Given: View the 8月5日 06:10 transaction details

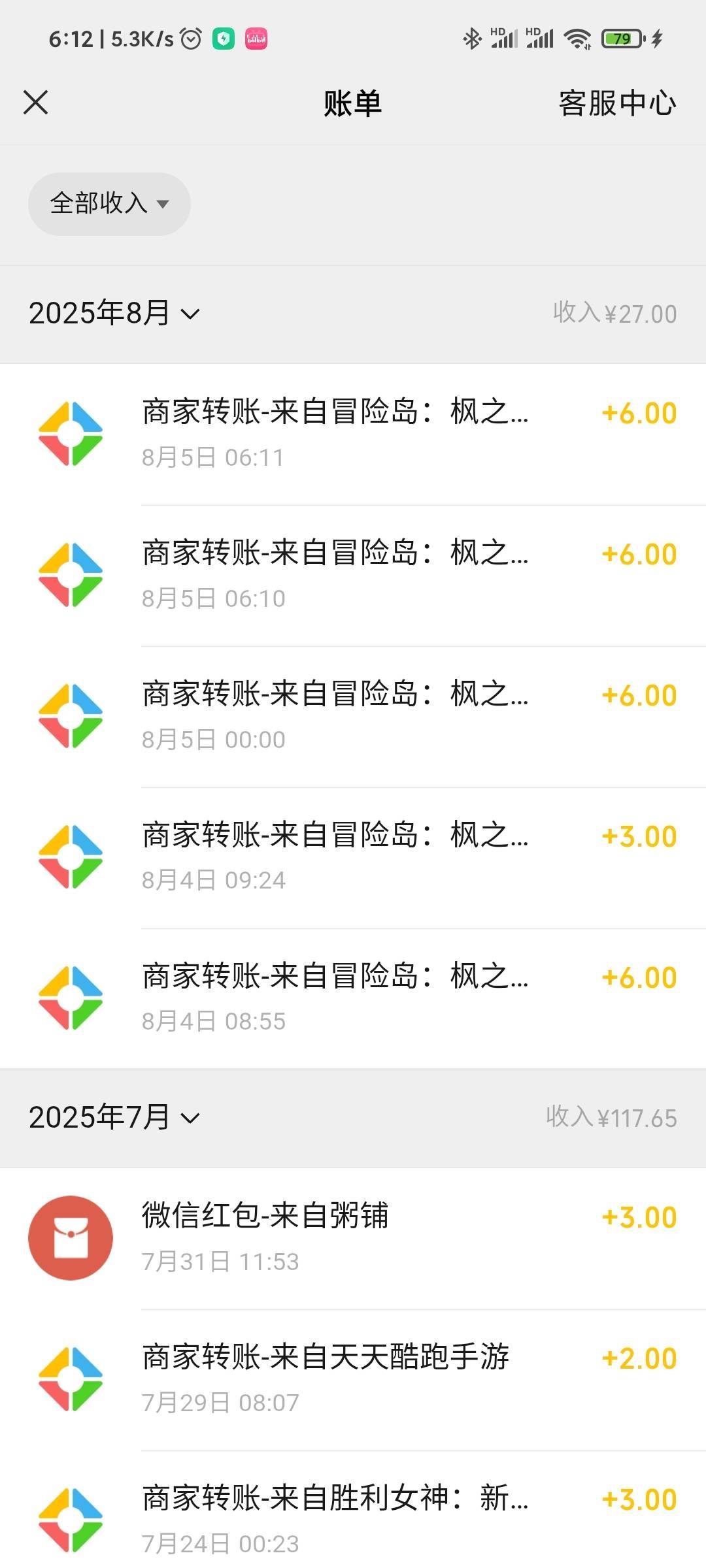Looking at the screenshot, I should click(x=353, y=576).
